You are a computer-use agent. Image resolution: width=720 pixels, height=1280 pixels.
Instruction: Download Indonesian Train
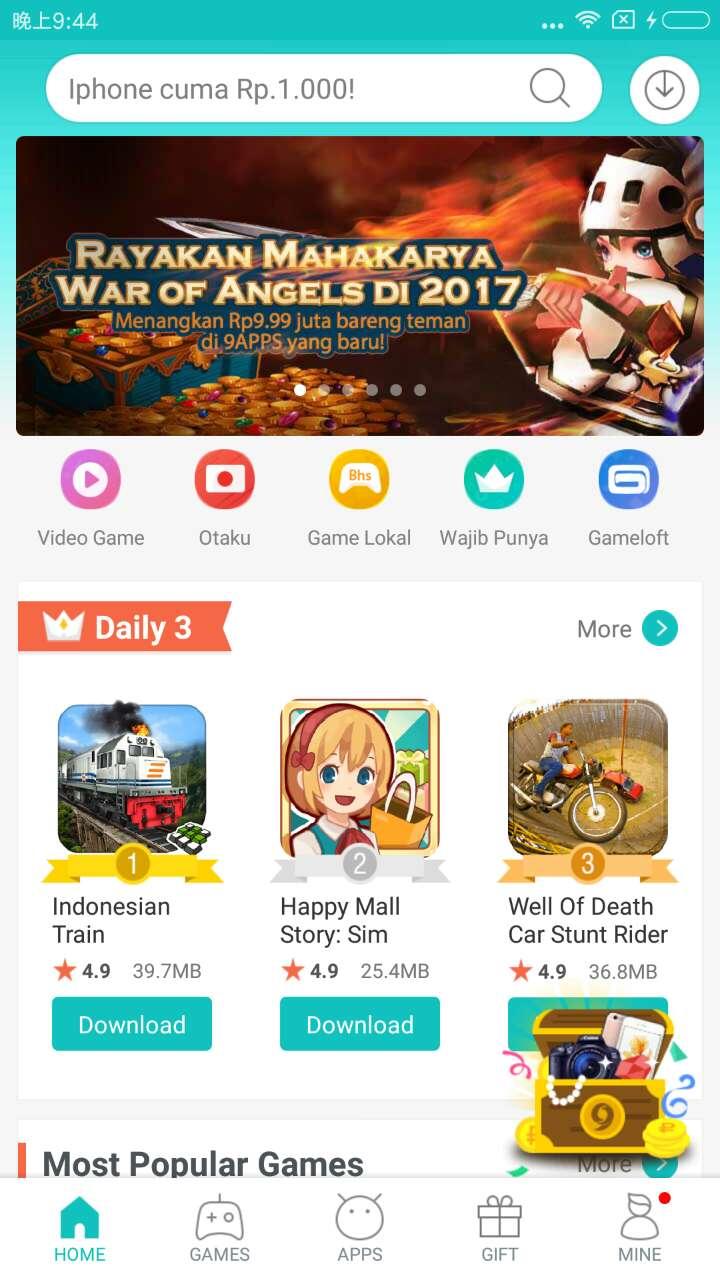pyautogui.click(x=132, y=1024)
